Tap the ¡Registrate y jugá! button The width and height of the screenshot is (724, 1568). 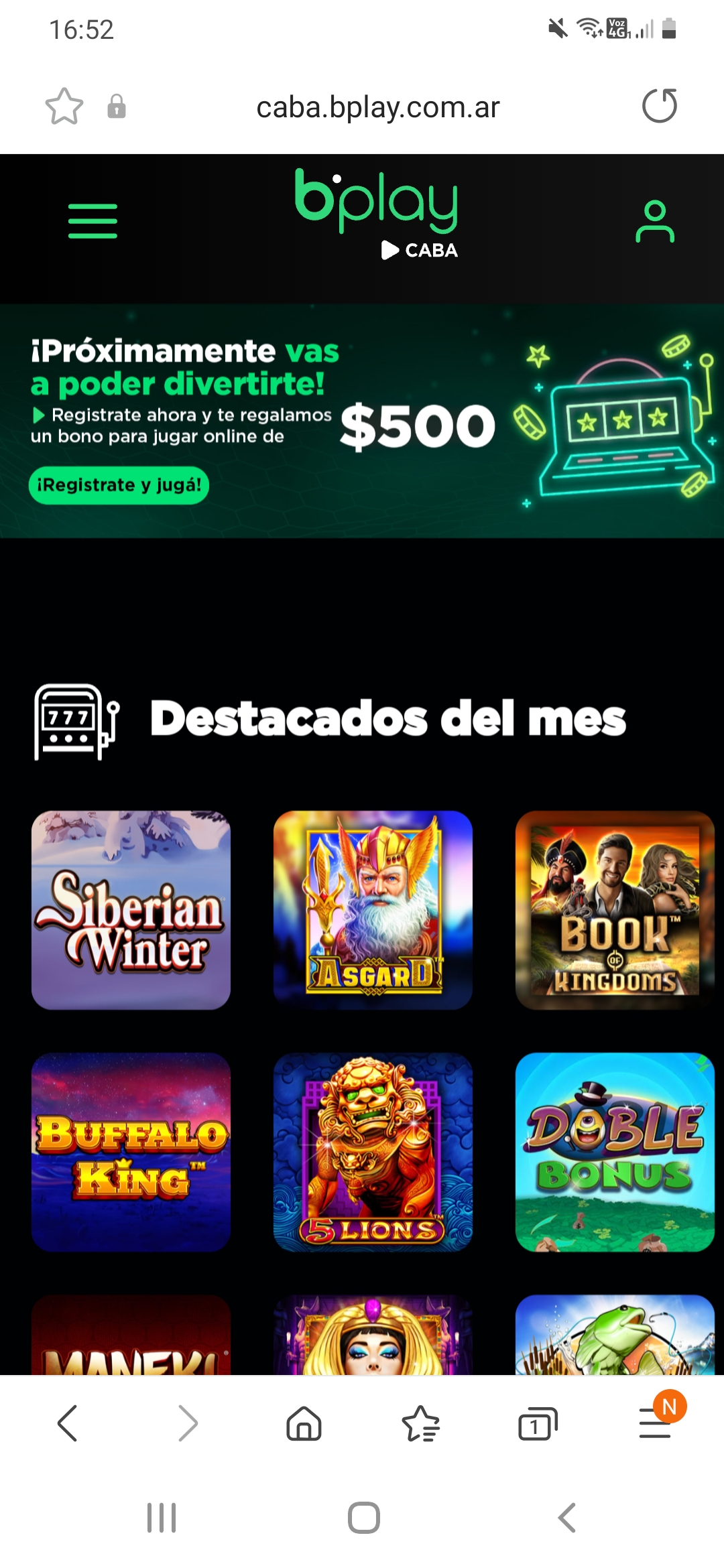point(119,484)
